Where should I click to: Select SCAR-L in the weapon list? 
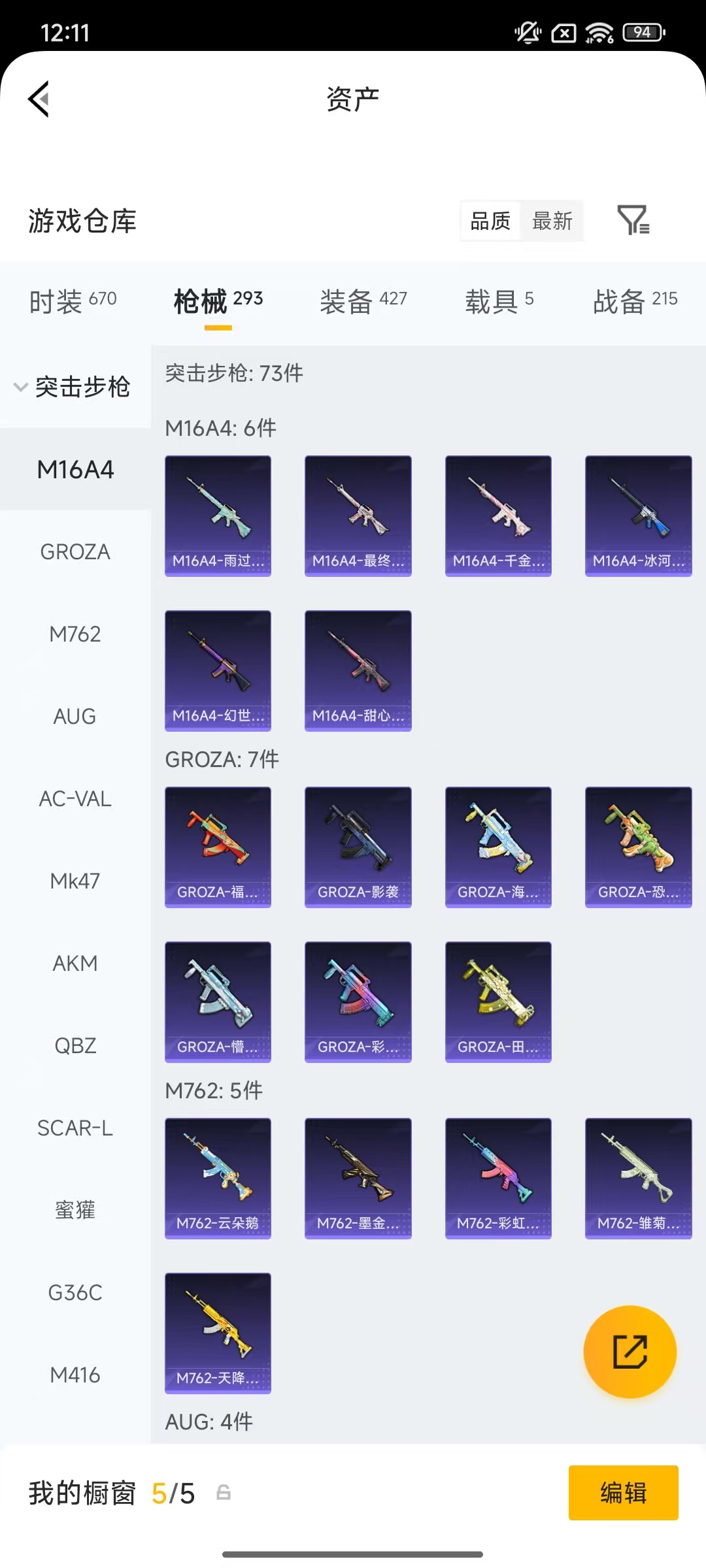click(75, 1128)
